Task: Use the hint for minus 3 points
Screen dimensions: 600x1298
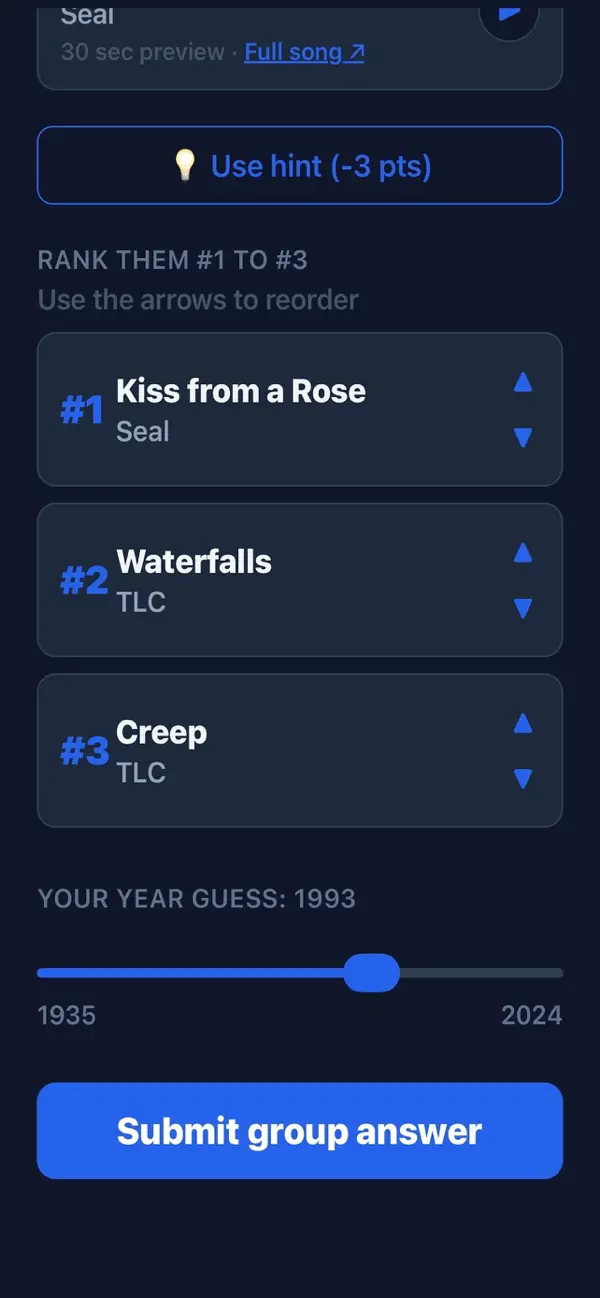Action: (x=300, y=165)
